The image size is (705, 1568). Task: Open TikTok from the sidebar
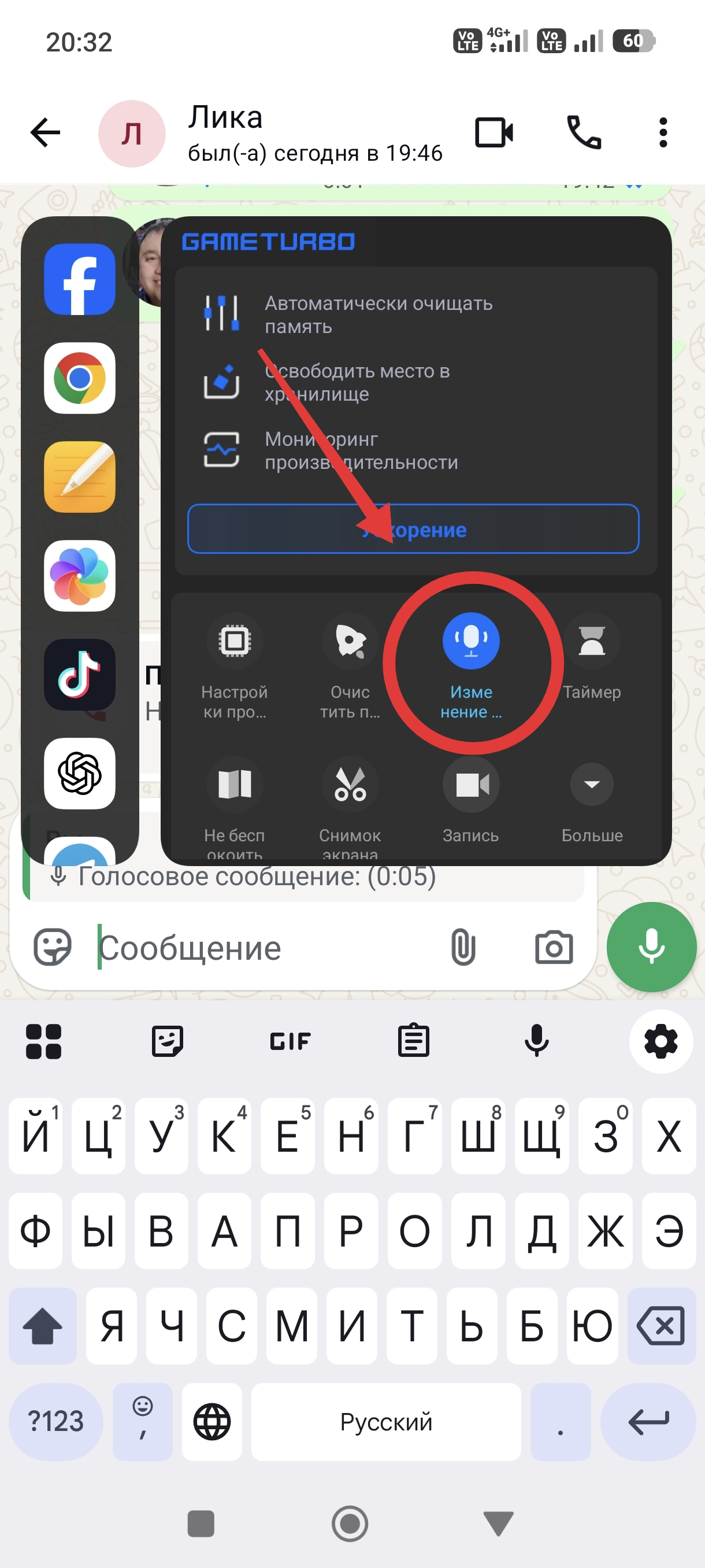80,674
